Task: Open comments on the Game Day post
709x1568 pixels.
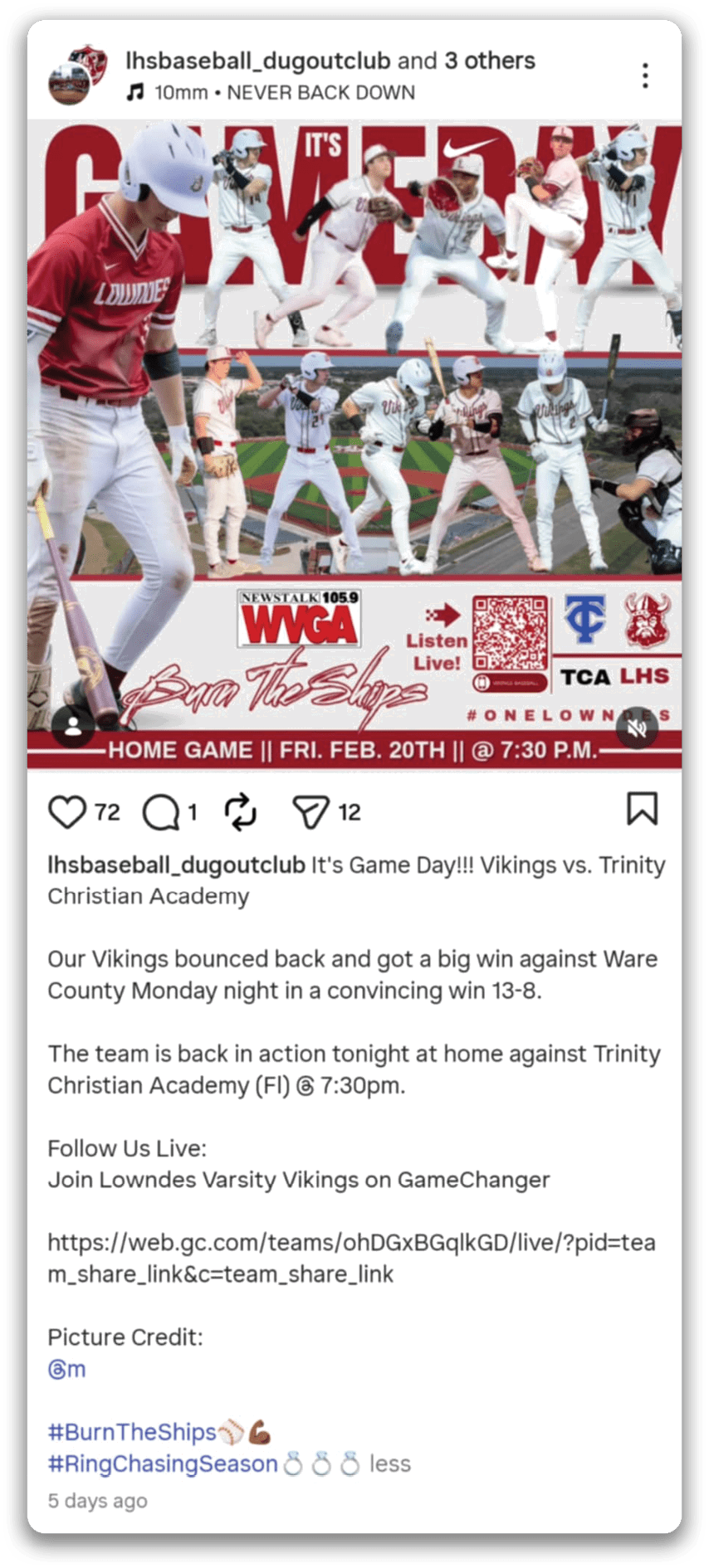Action: (x=160, y=812)
